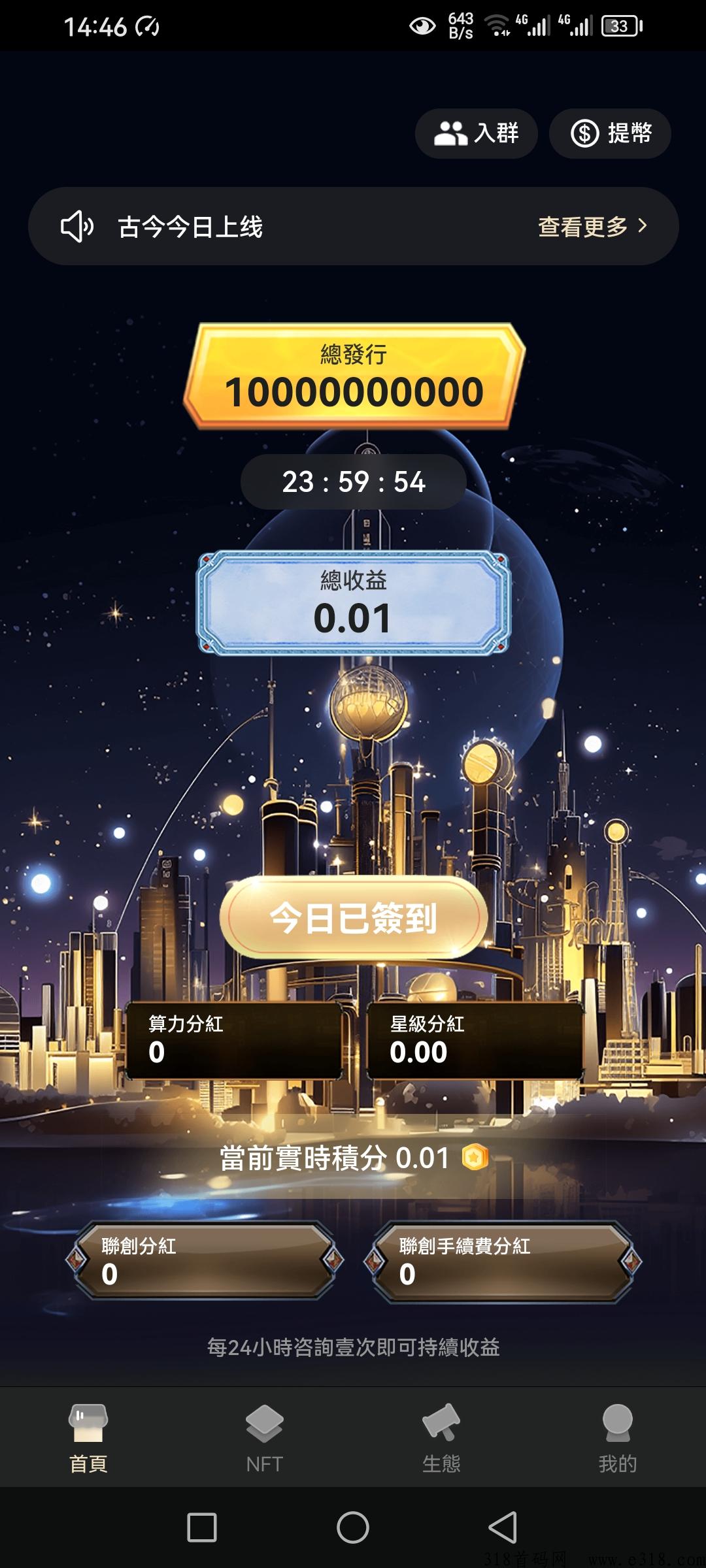Open the 聯創分紅 card
The height and width of the screenshot is (1568, 706).
[205, 1260]
